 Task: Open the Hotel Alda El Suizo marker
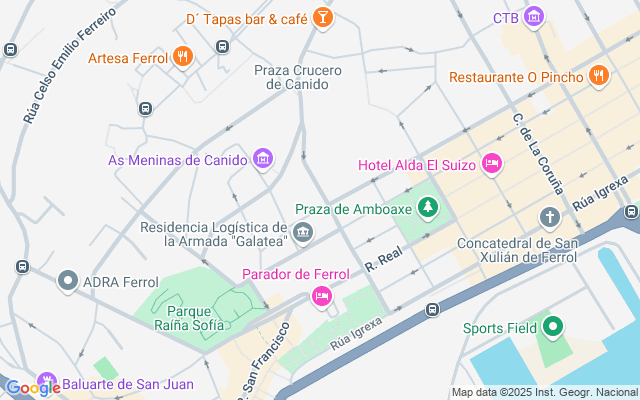click(491, 163)
